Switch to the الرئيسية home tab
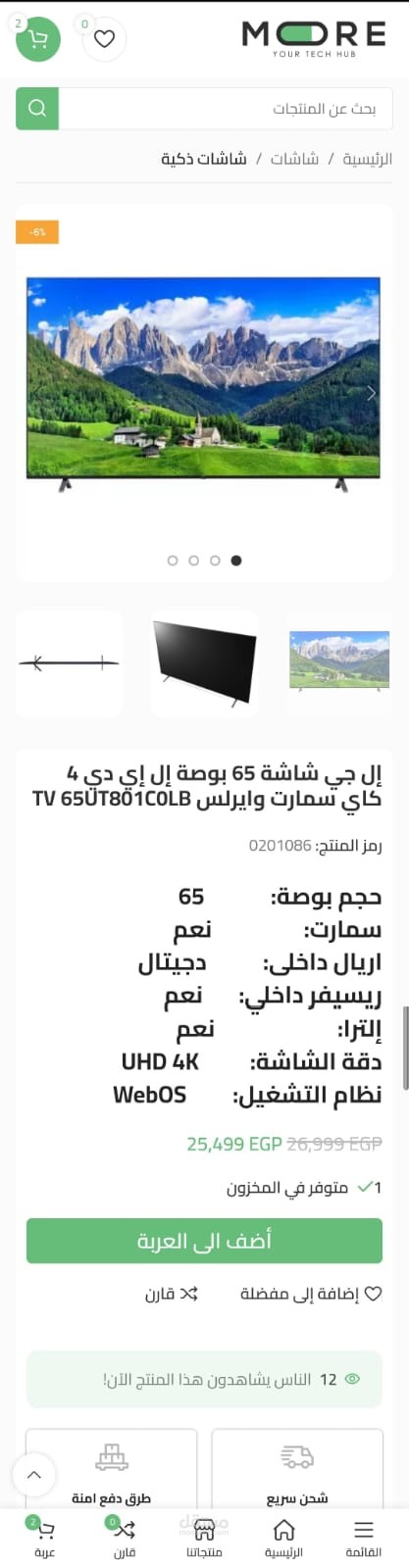The height and width of the screenshot is (1568, 409). coord(283,1538)
